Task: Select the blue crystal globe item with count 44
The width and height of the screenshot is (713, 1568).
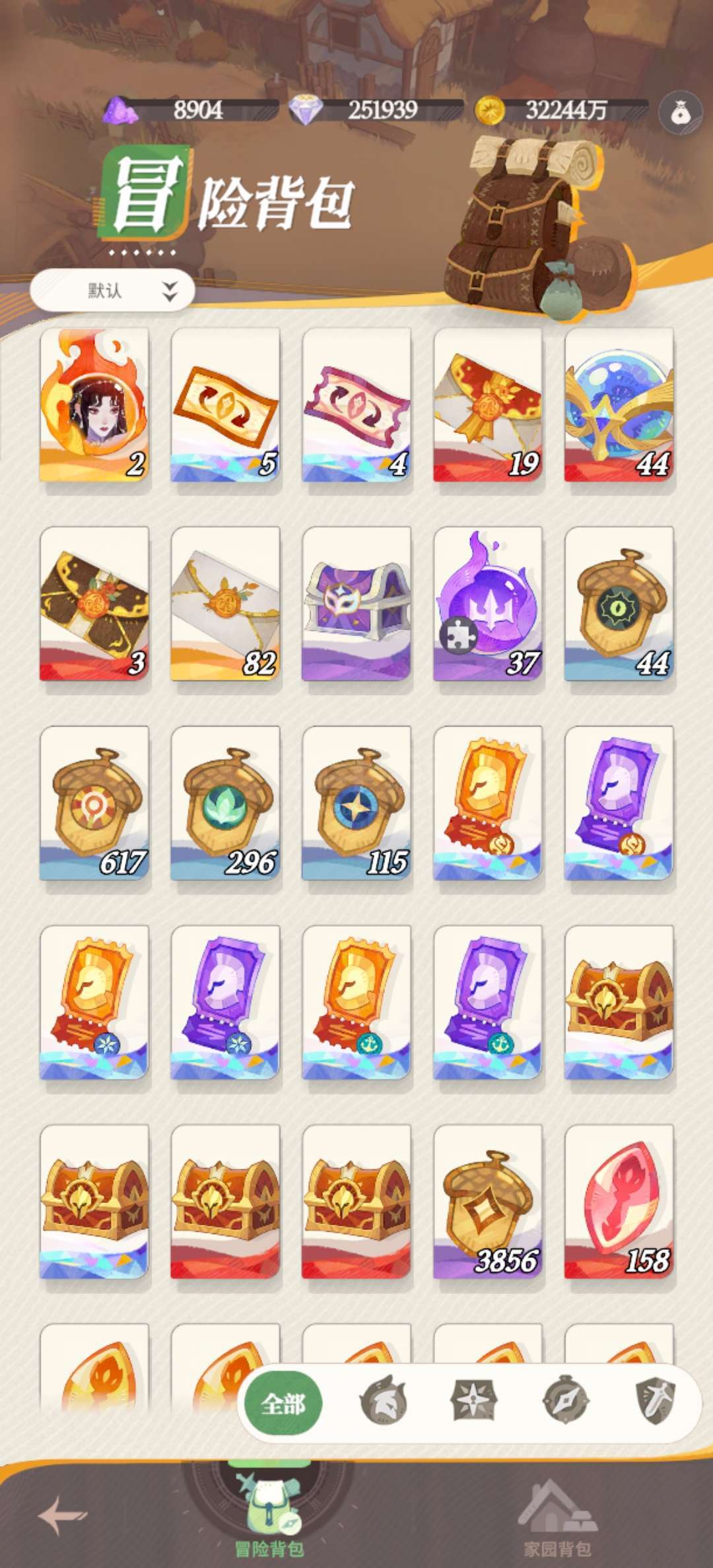Action: coord(619,405)
